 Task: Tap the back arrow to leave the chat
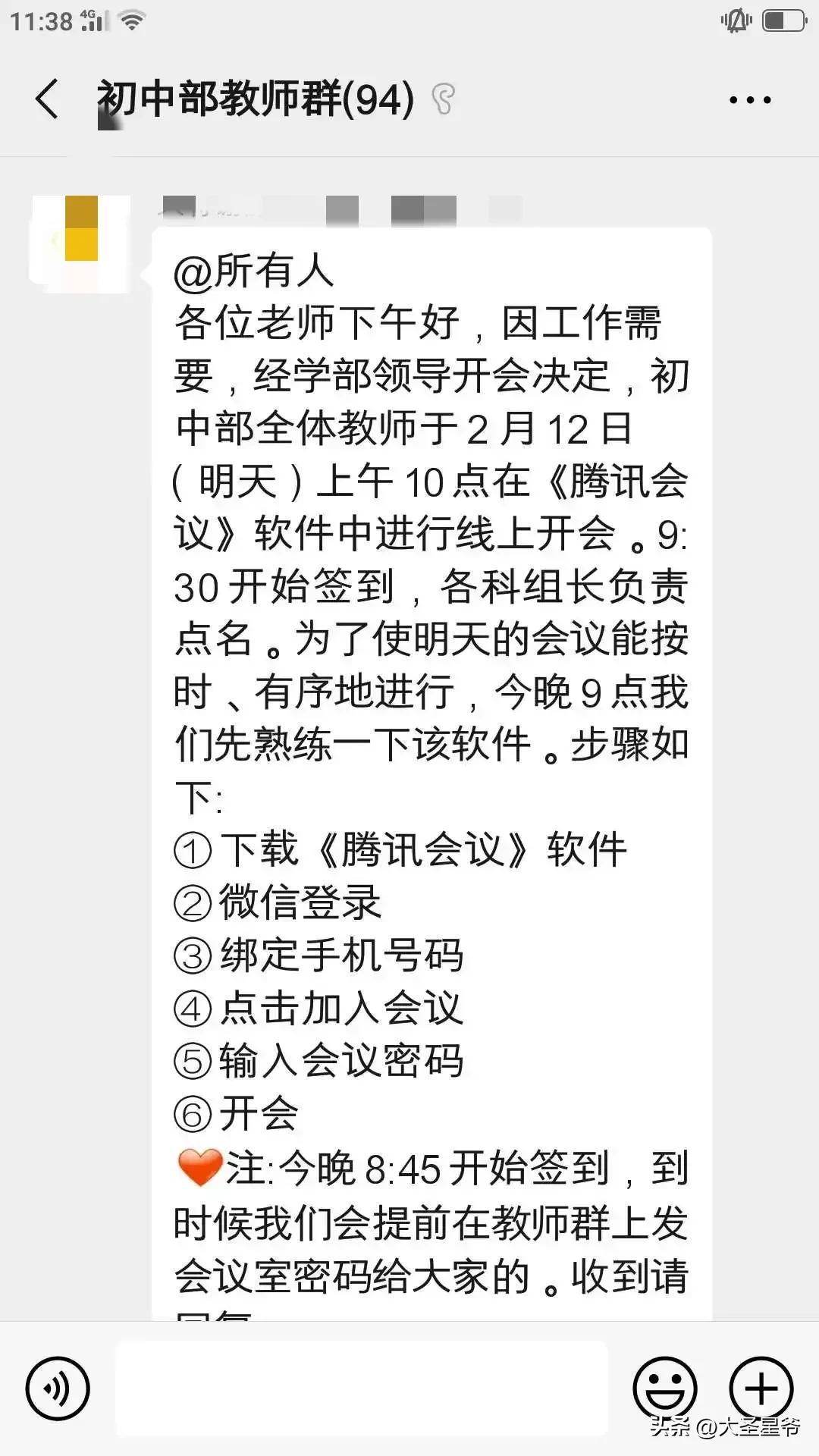[47, 99]
